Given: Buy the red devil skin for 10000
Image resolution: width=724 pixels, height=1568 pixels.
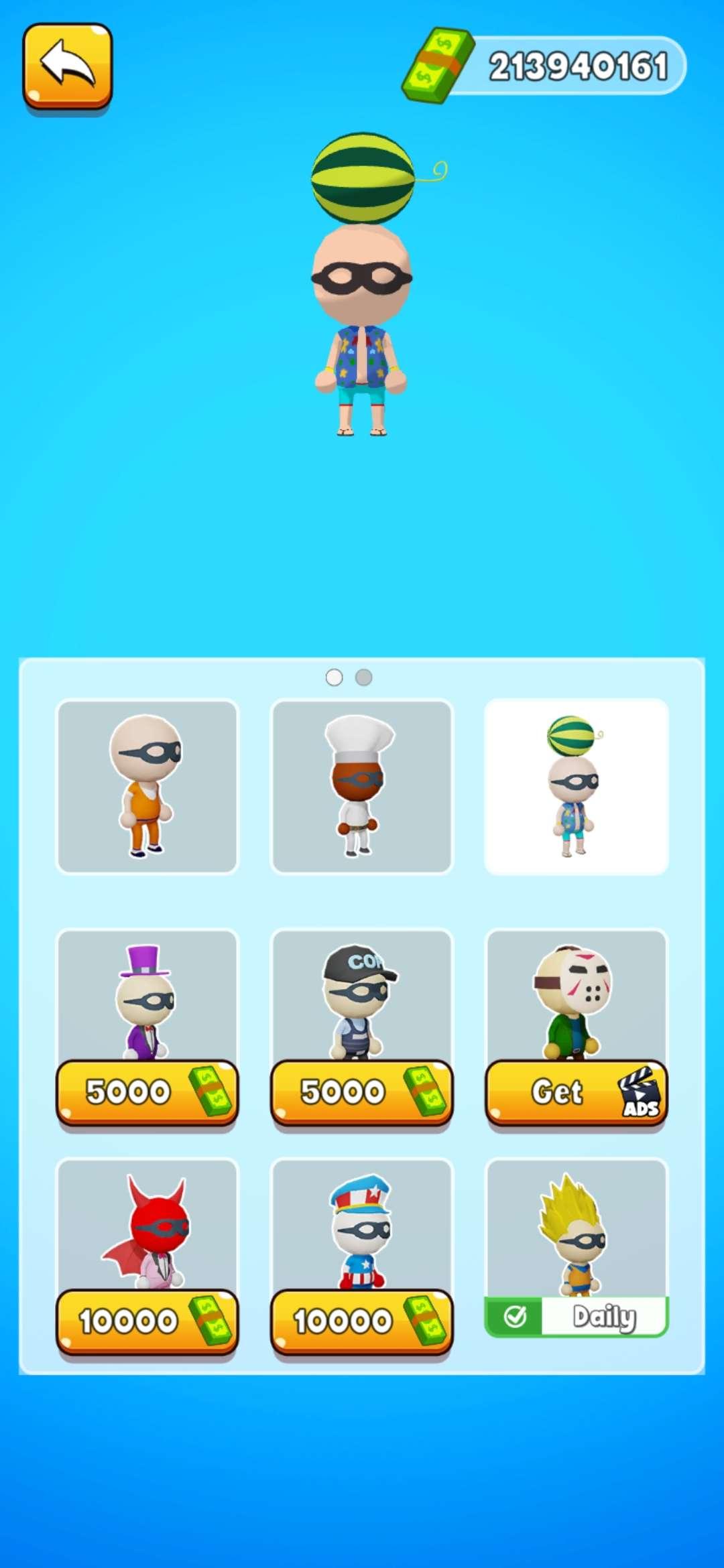Looking at the screenshot, I should 147,1321.
